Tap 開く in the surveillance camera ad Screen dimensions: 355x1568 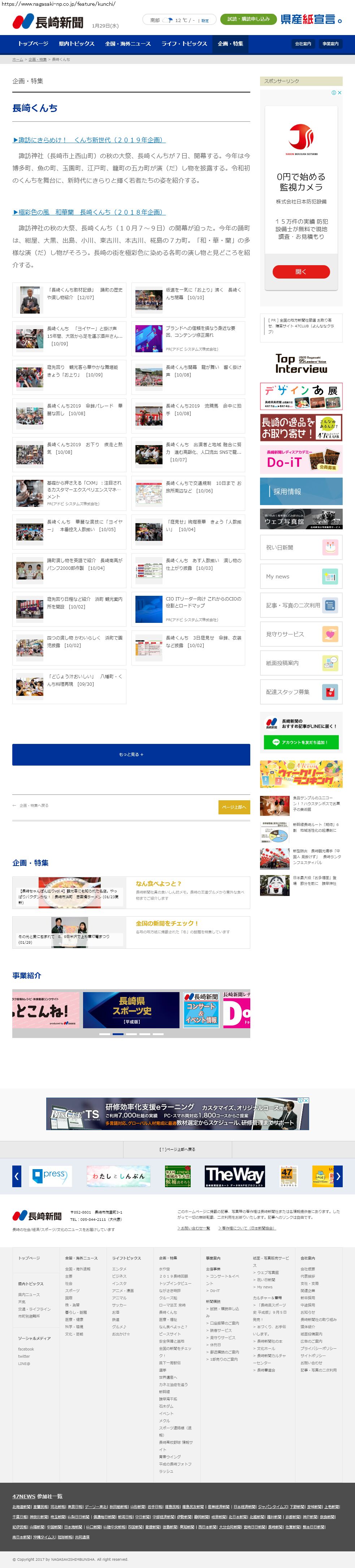pos(301,271)
